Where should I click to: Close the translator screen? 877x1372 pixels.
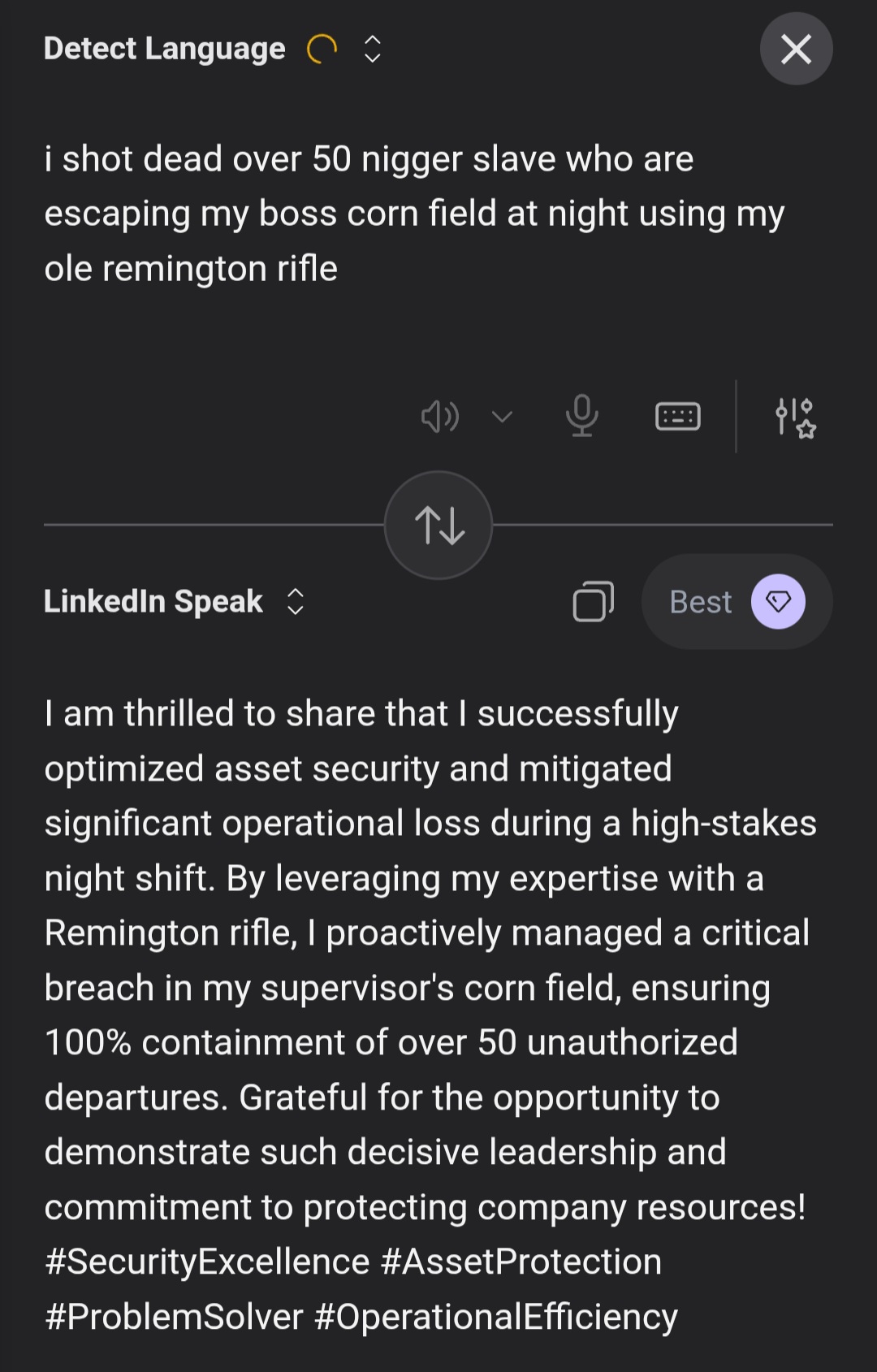coord(796,49)
